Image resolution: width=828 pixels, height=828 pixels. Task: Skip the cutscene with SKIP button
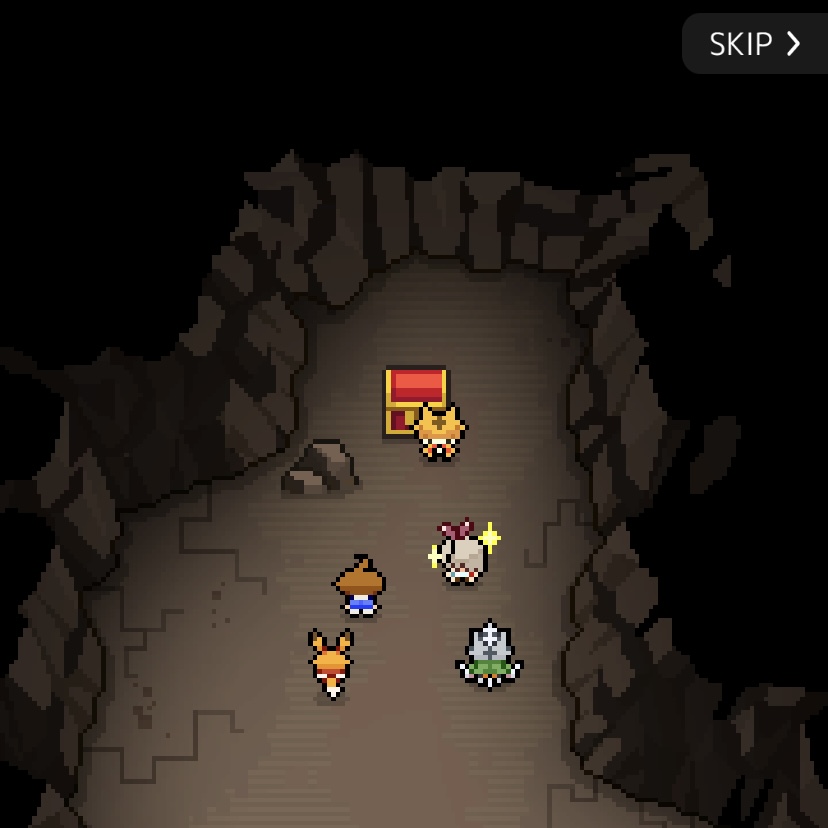click(x=755, y=44)
